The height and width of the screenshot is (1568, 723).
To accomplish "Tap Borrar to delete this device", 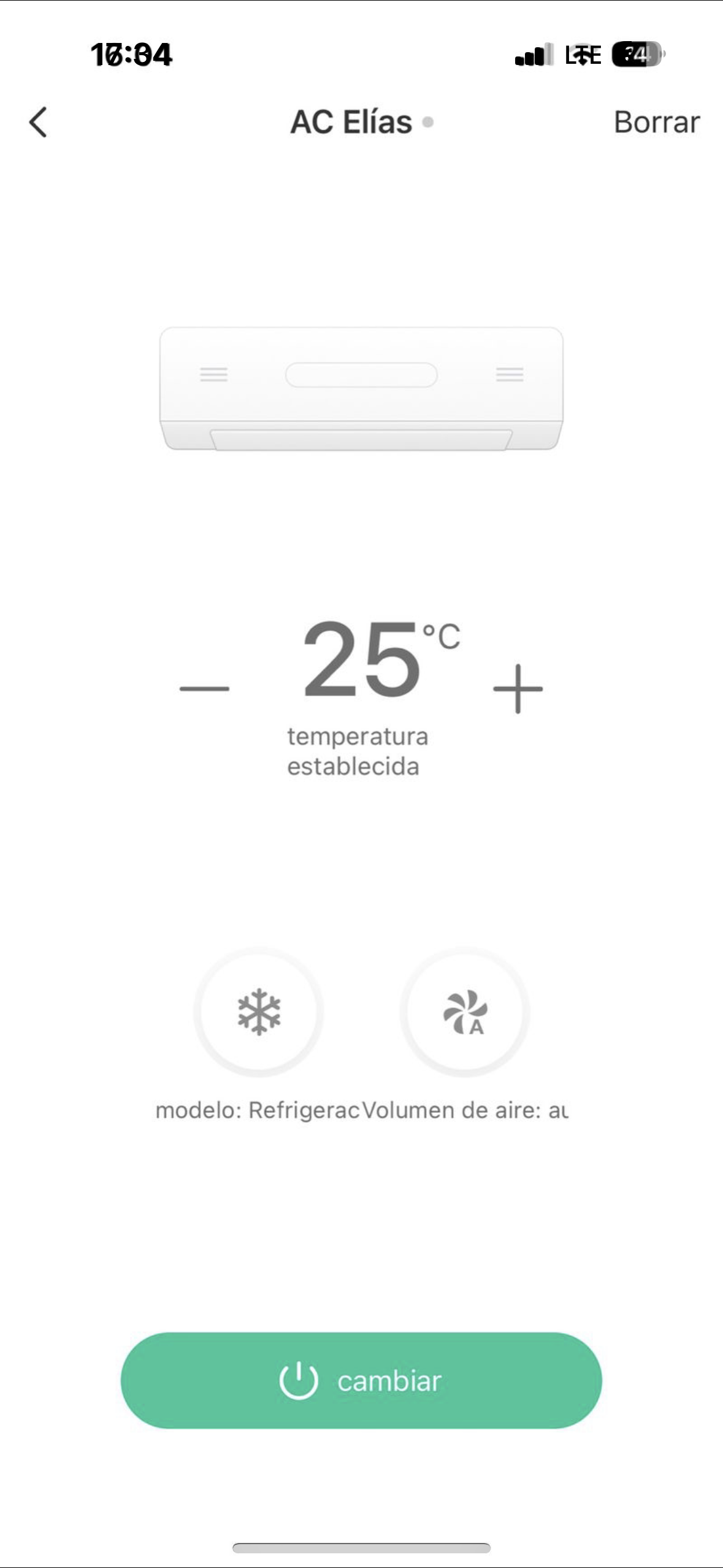I will pyautogui.click(x=656, y=122).
